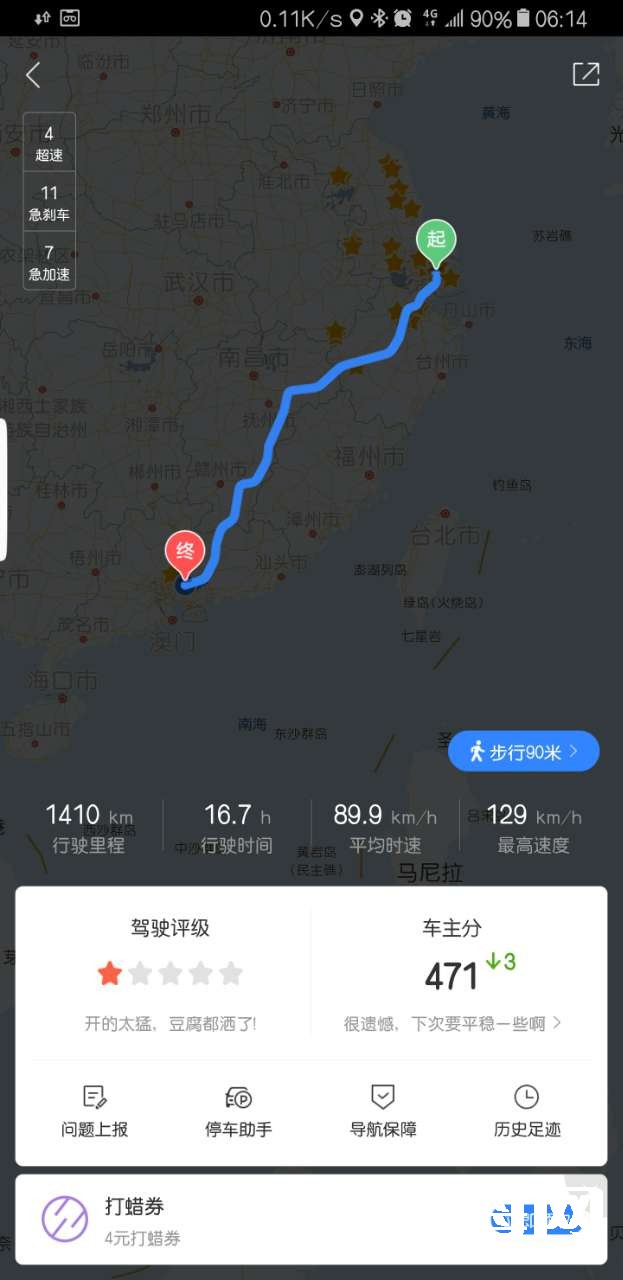Tap the 步行90米 walking button

[523, 752]
